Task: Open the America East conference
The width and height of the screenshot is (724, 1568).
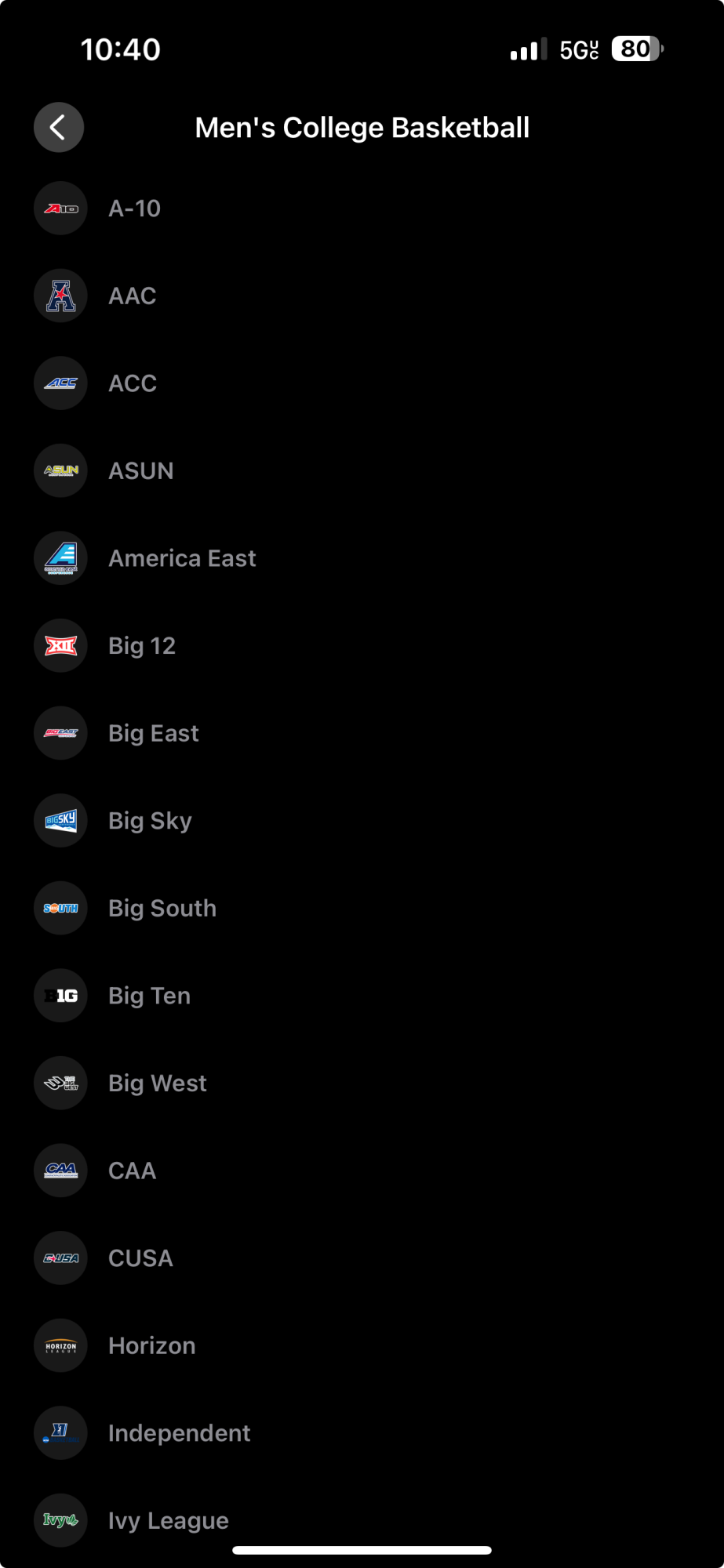Action: (181, 558)
